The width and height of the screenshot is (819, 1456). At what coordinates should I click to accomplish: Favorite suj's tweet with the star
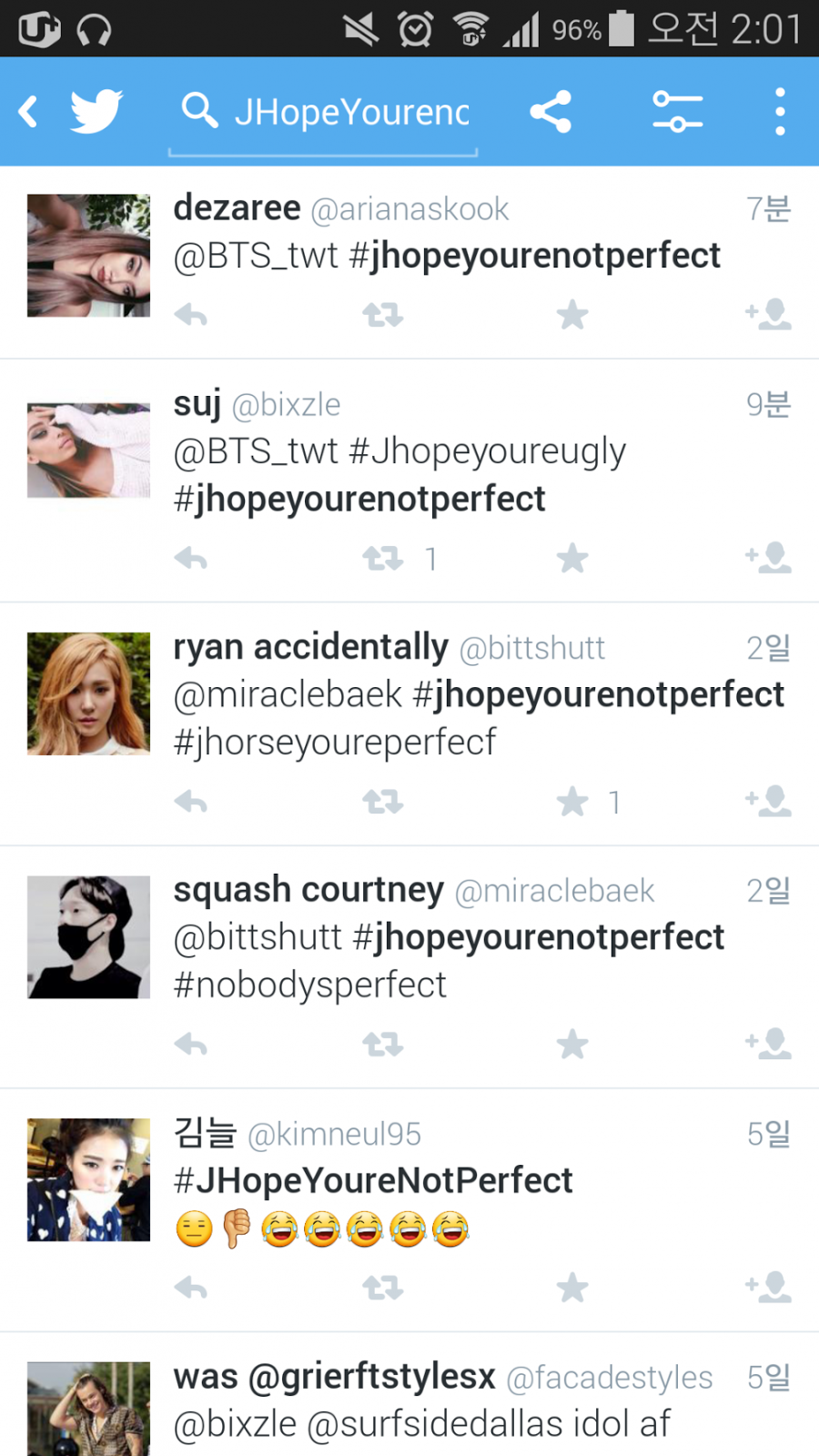point(572,559)
